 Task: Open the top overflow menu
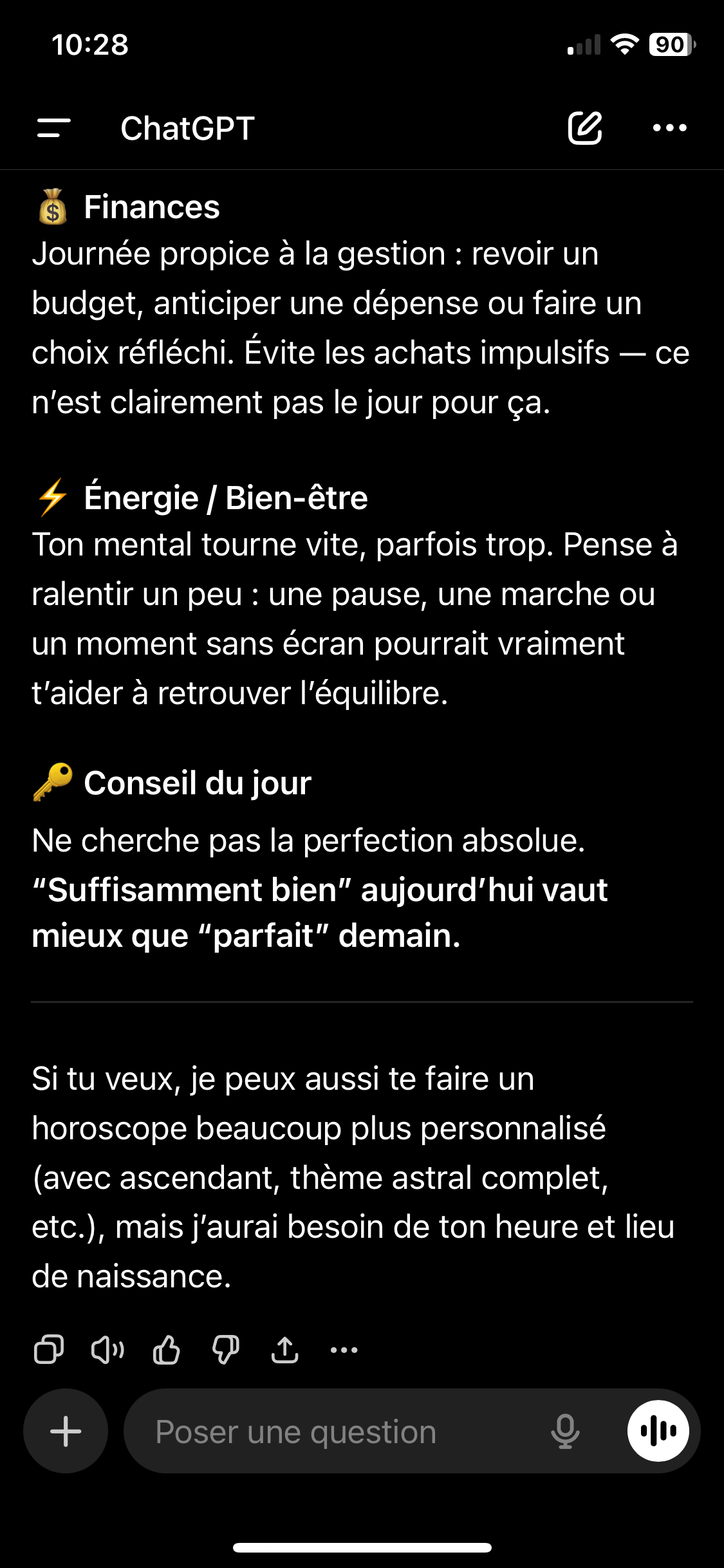tap(669, 128)
